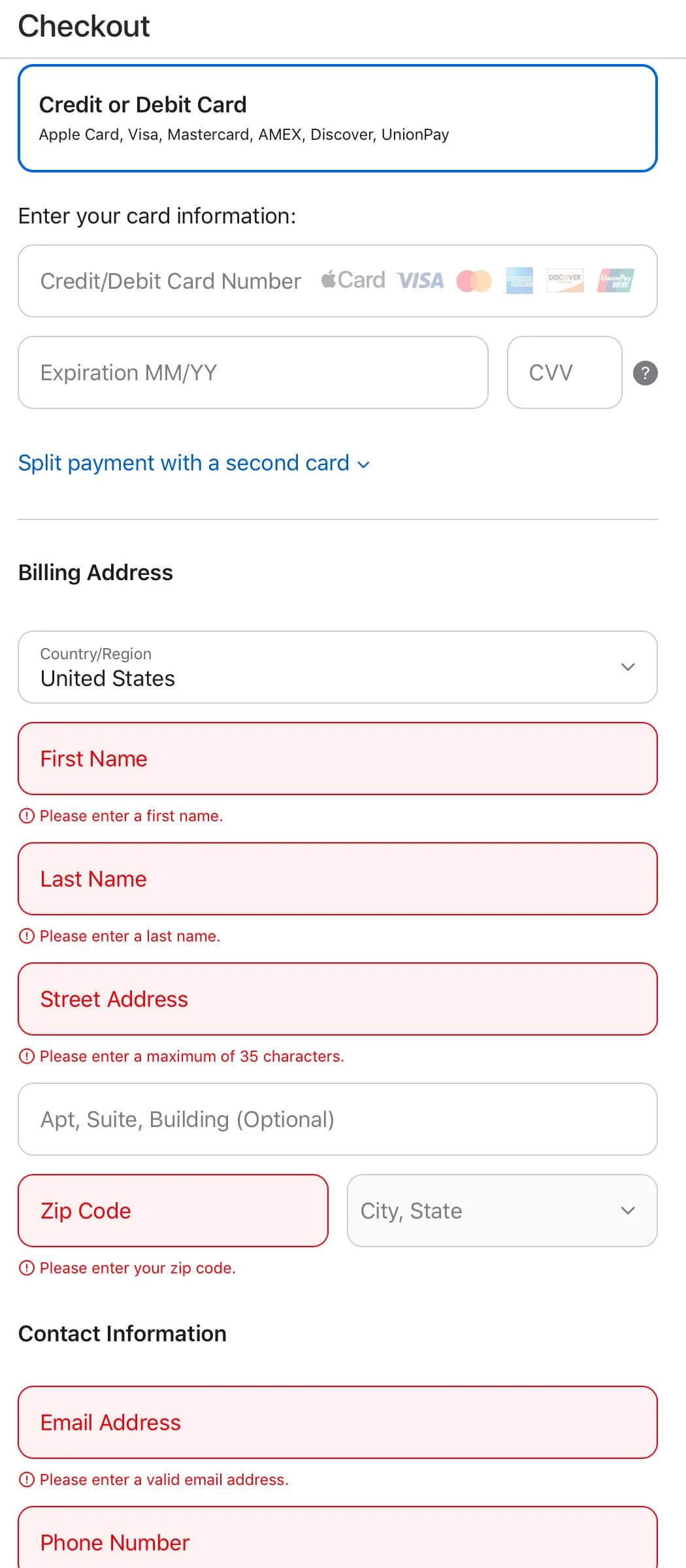Focus the Credit/Debit Card Number field
Viewport: 686px width, 1568px height.
(x=170, y=281)
